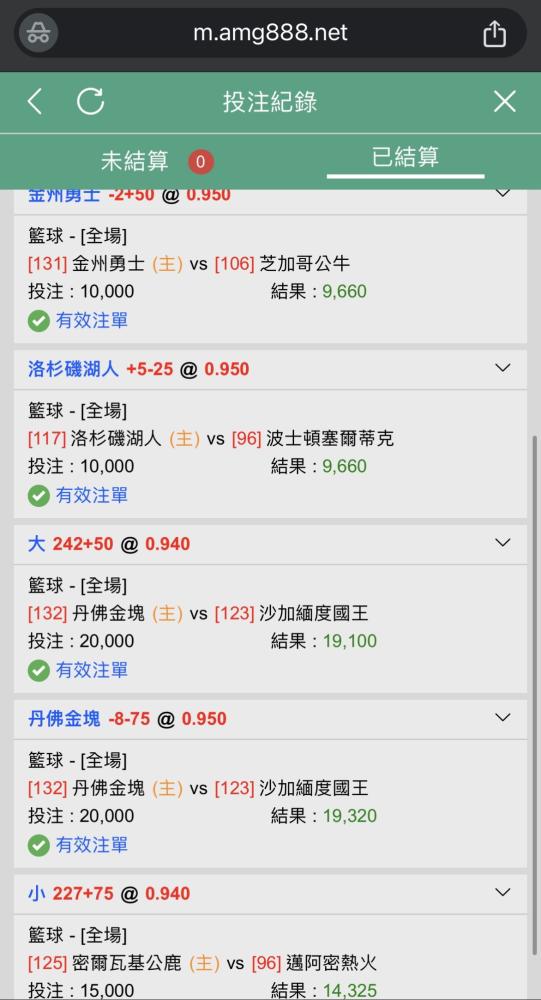This screenshot has height=1000, width=541.
Task: Refresh the betting records
Action: coord(91,101)
